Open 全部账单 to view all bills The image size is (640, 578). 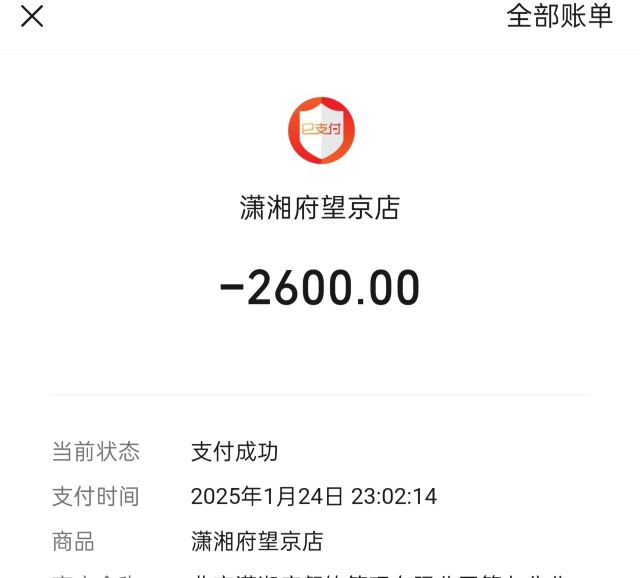pos(559,16)
